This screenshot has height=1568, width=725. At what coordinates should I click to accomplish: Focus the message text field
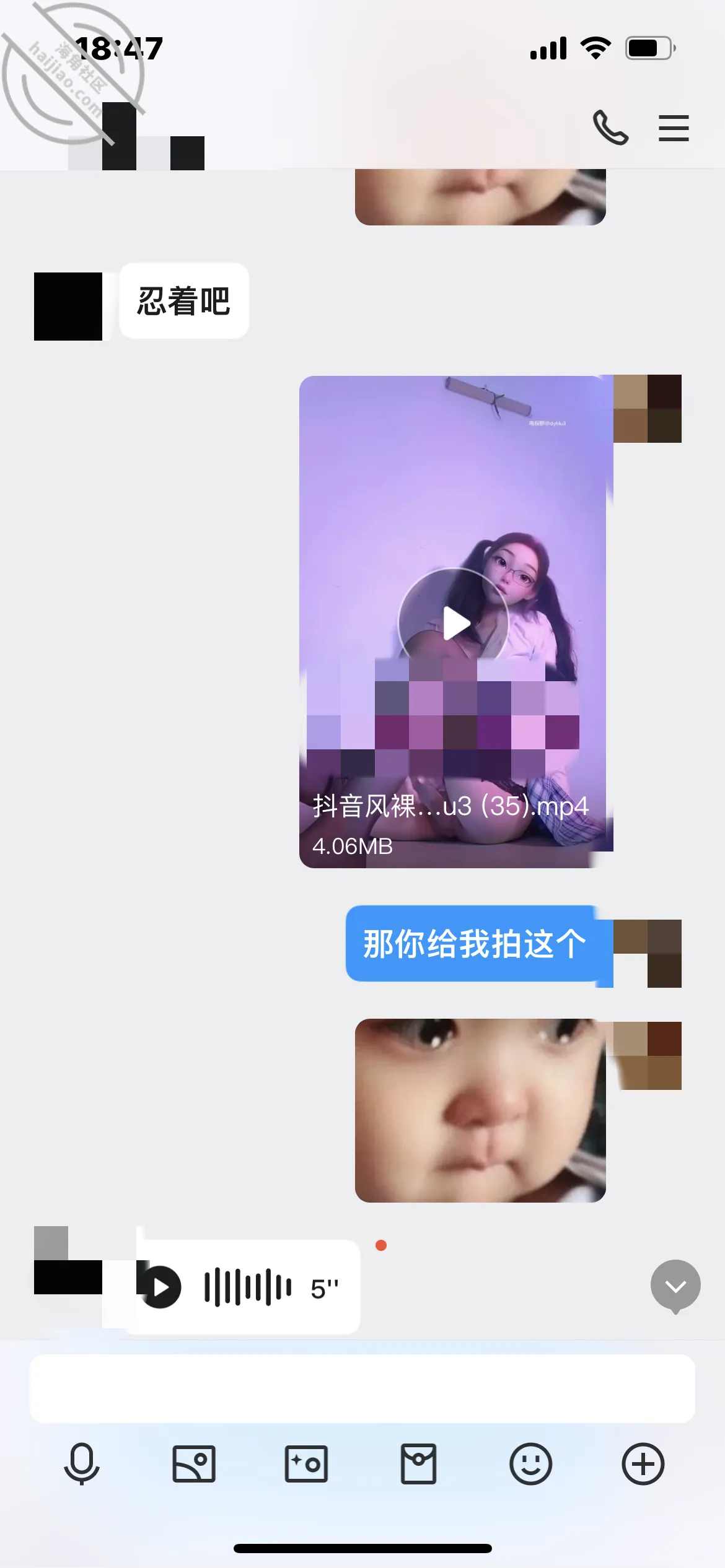(362, 1389)
